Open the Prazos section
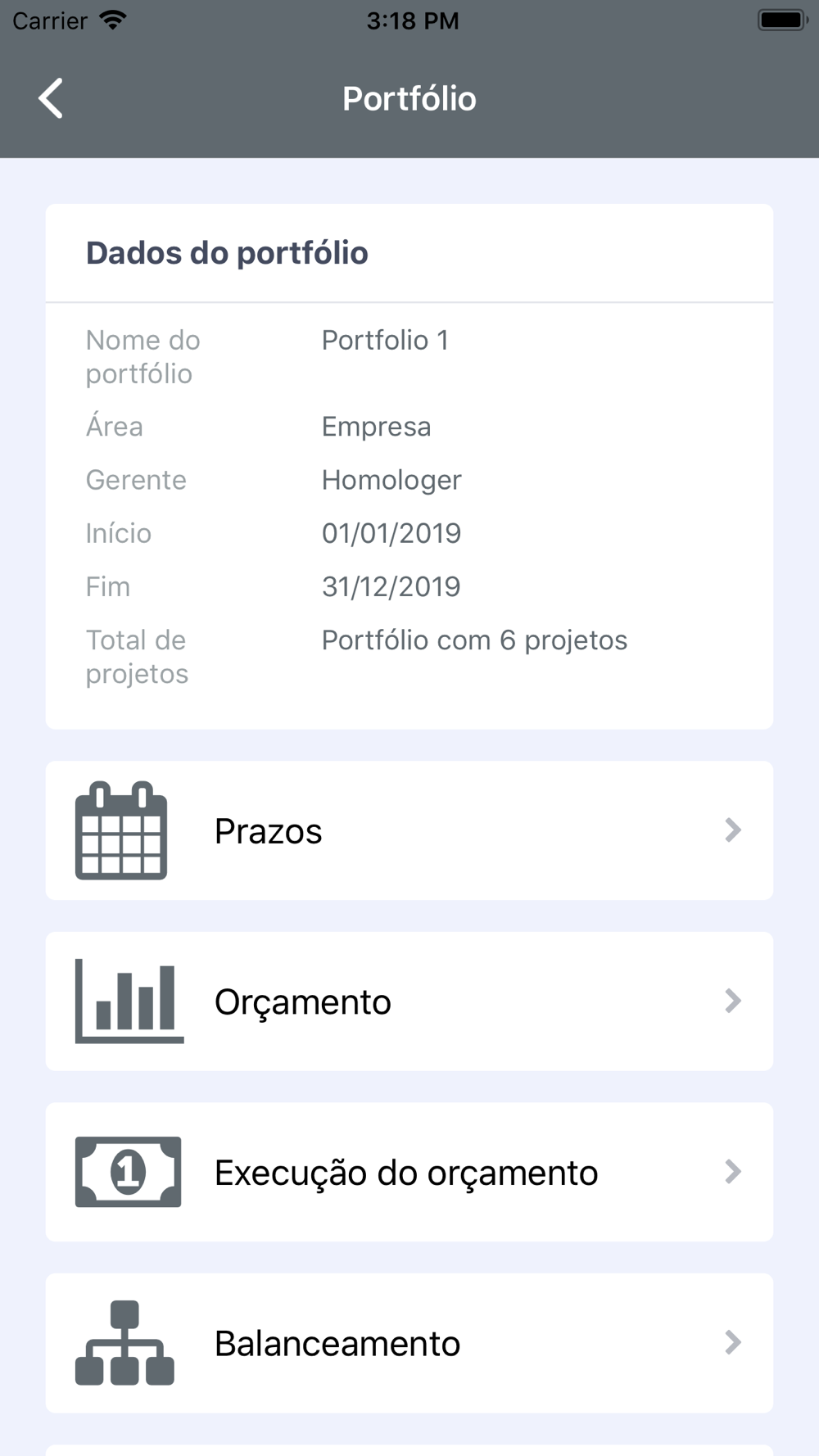The image size is (819, 1456). tap(409, 830)
